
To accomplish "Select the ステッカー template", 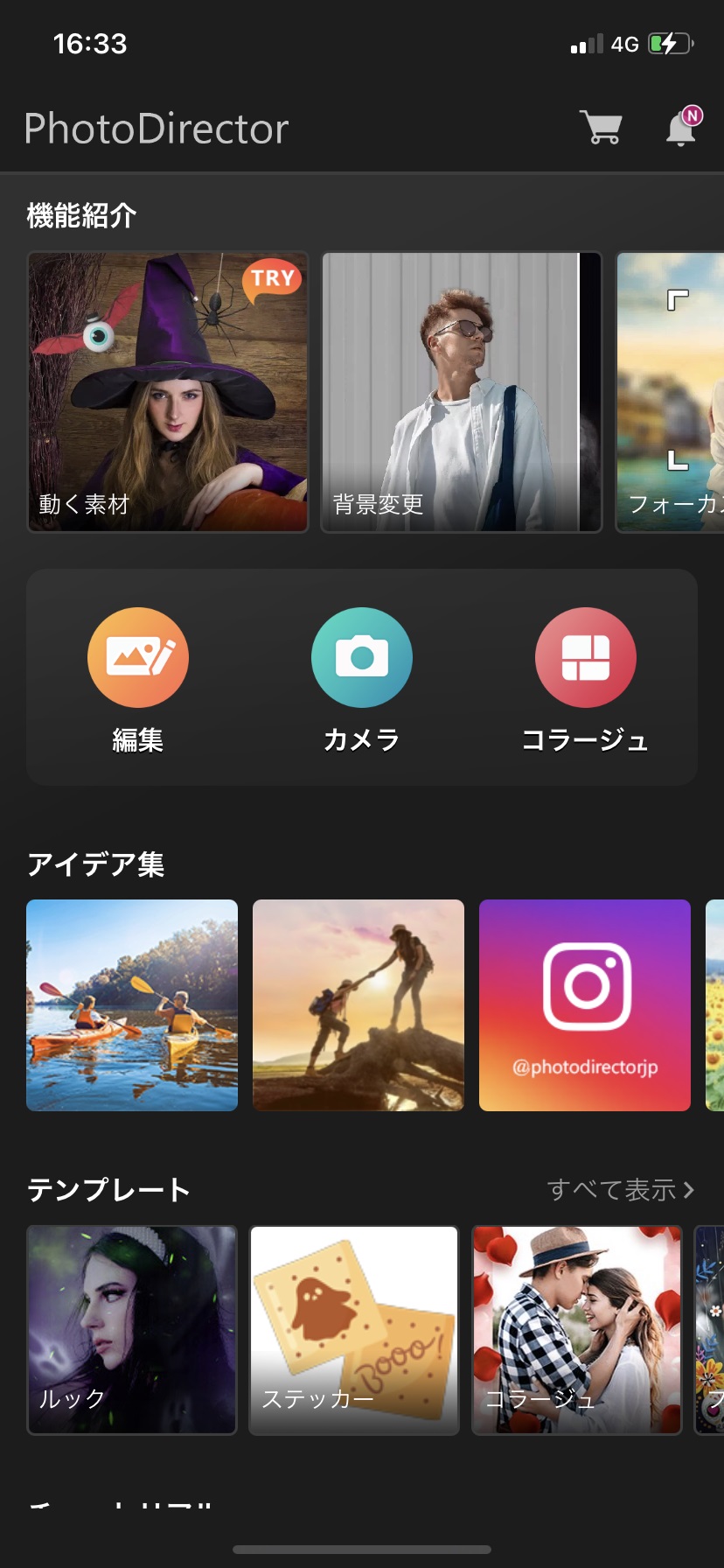I will pos(354,1330).
